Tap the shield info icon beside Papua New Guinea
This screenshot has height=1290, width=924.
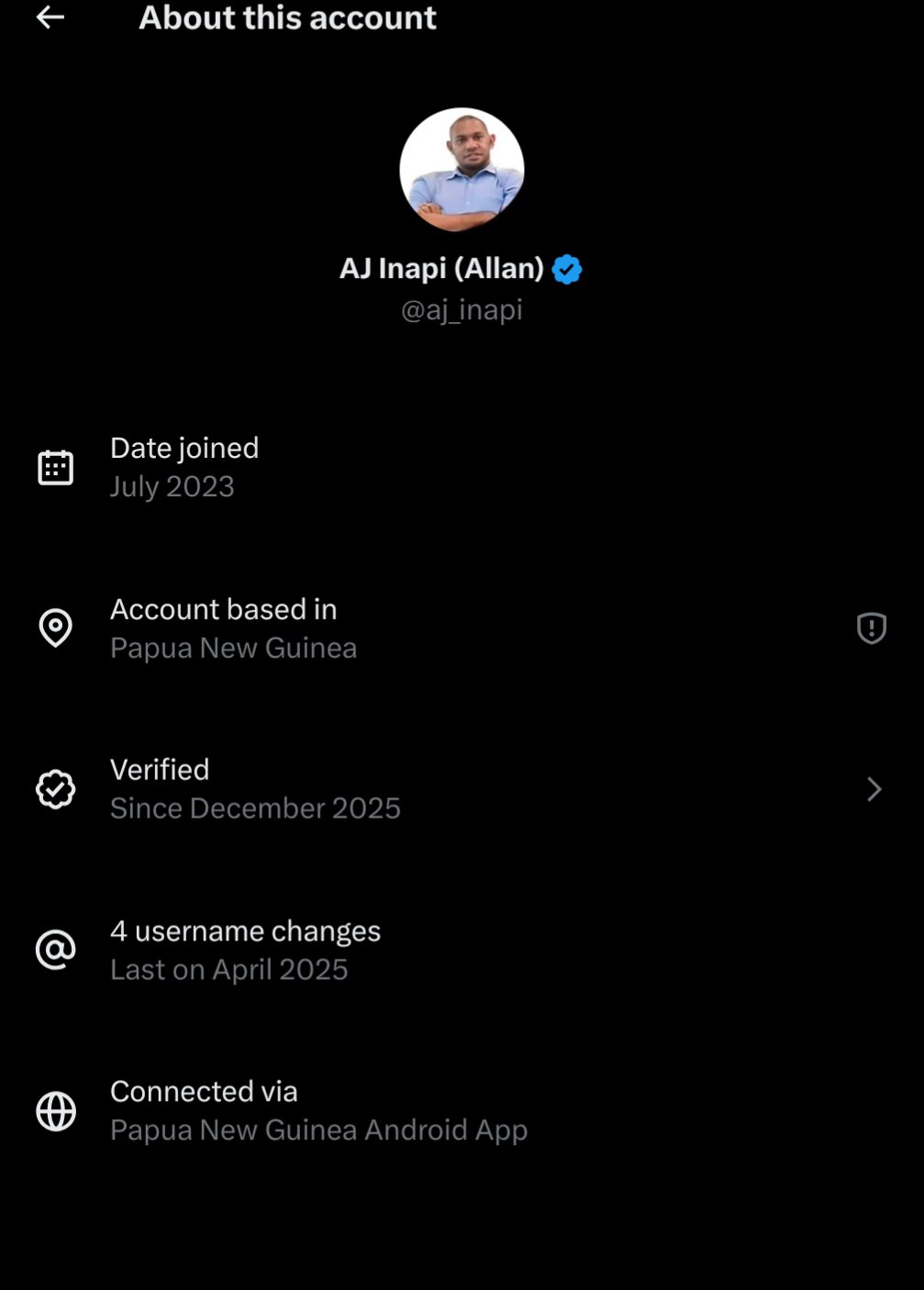tap(871, 628)
